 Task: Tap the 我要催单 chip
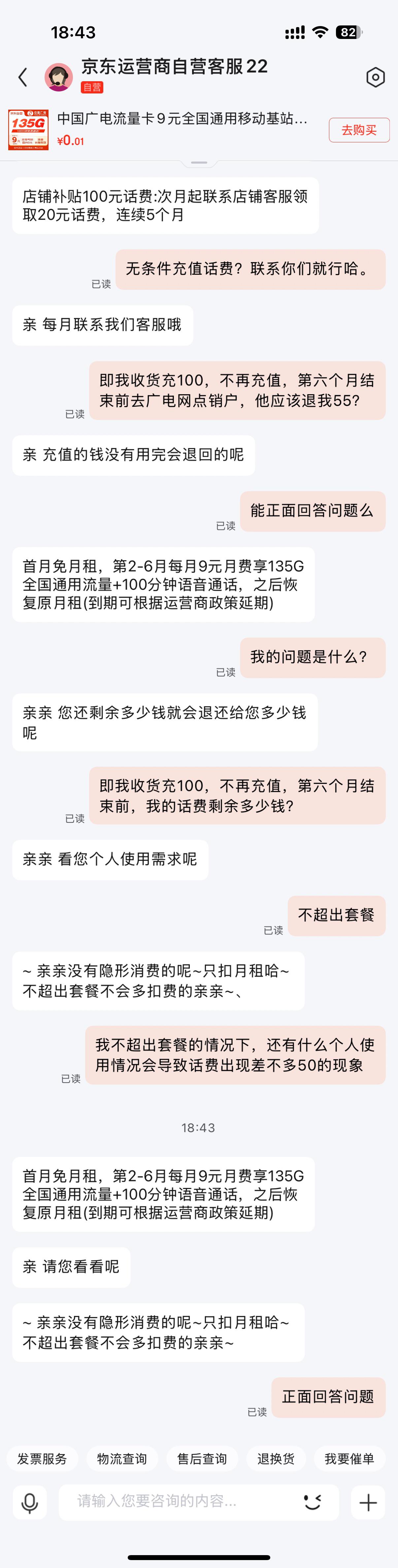[349, 1458]
